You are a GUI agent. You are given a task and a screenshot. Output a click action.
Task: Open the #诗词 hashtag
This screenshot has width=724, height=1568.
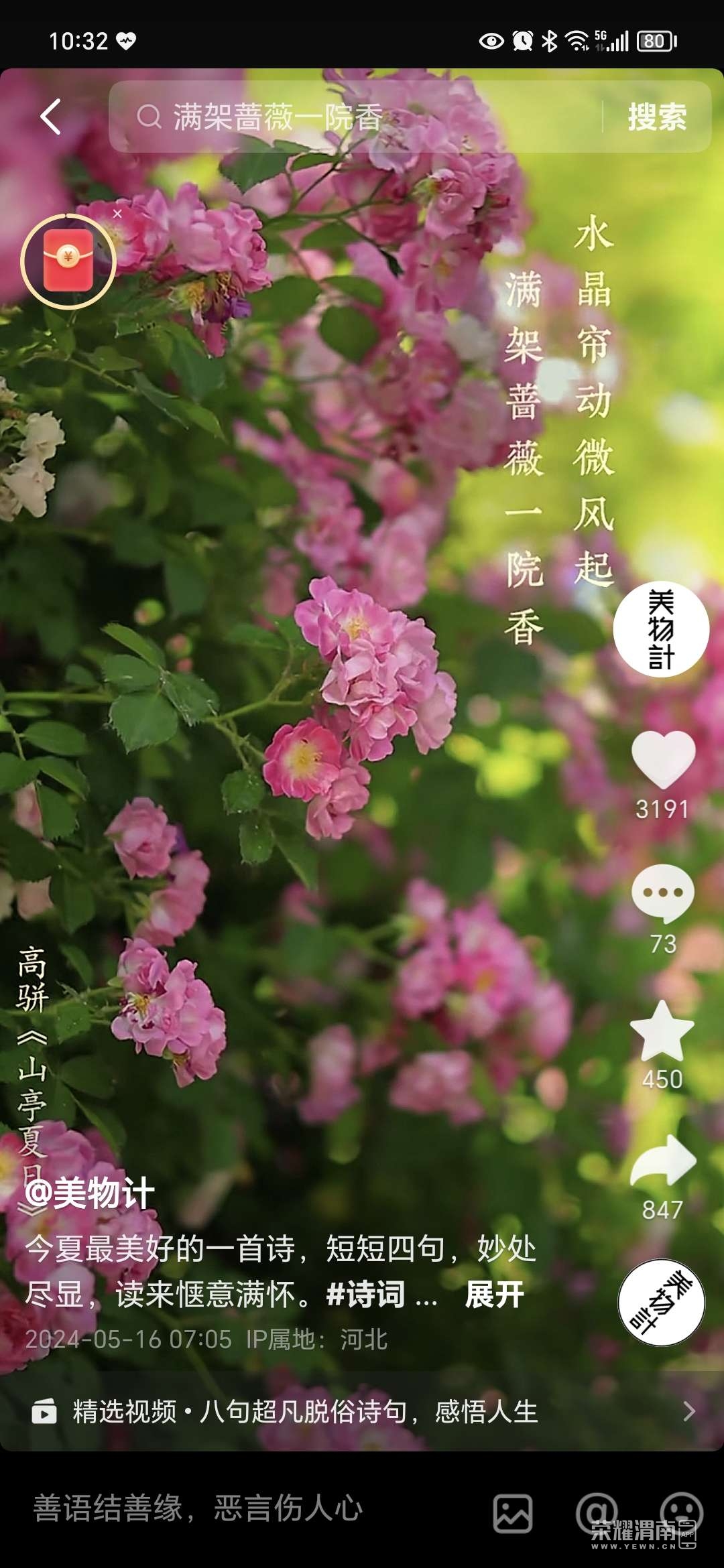pyautogui.click(x=365, y=1294)
